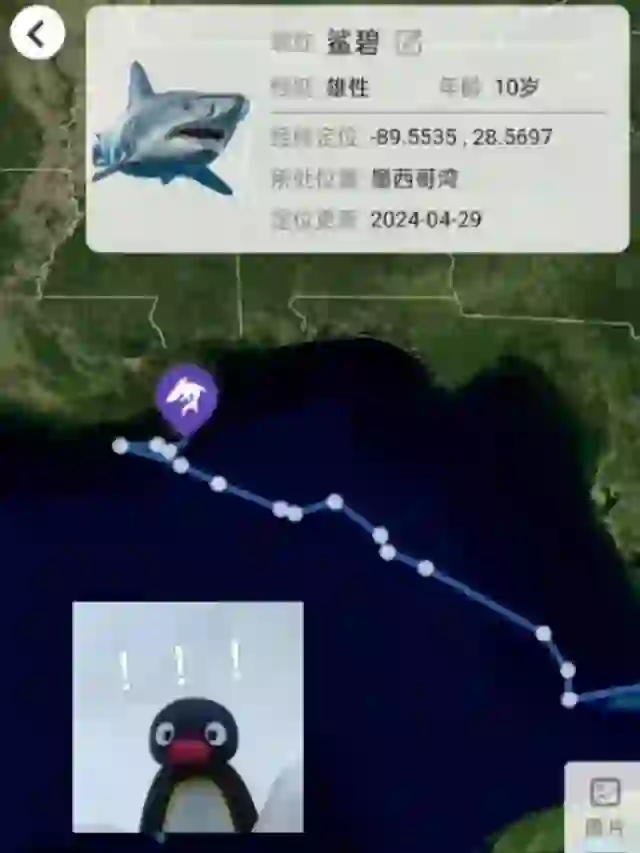
Task: Tap the purple shark location marker
Action: click(187, 397)
